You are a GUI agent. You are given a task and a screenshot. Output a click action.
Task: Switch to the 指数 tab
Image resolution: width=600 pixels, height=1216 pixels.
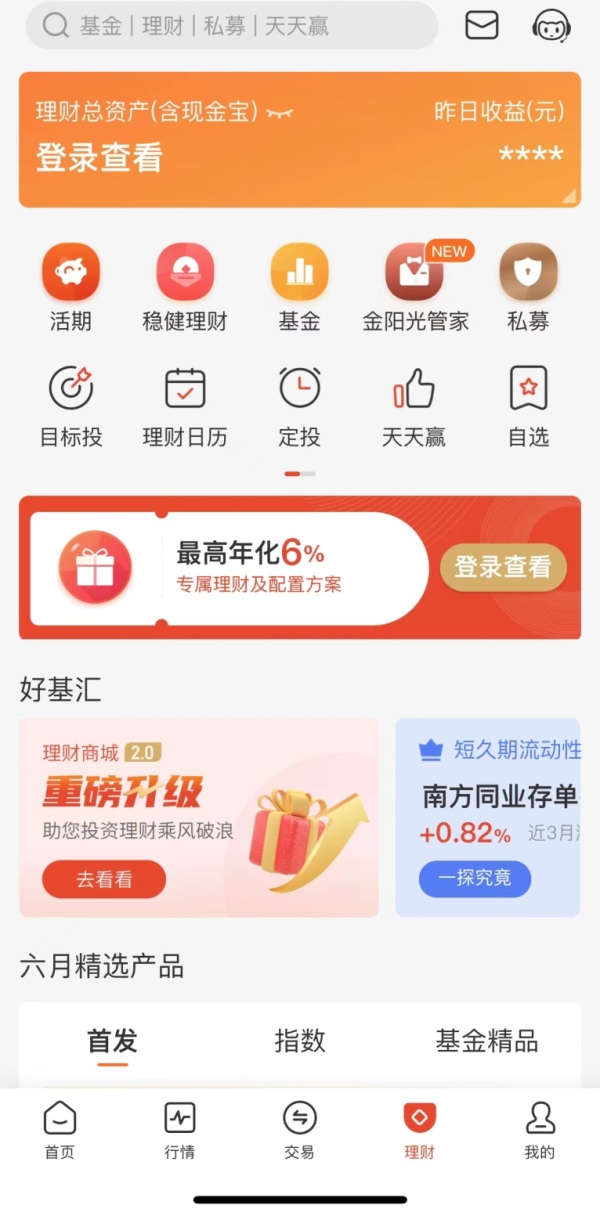300,1041
